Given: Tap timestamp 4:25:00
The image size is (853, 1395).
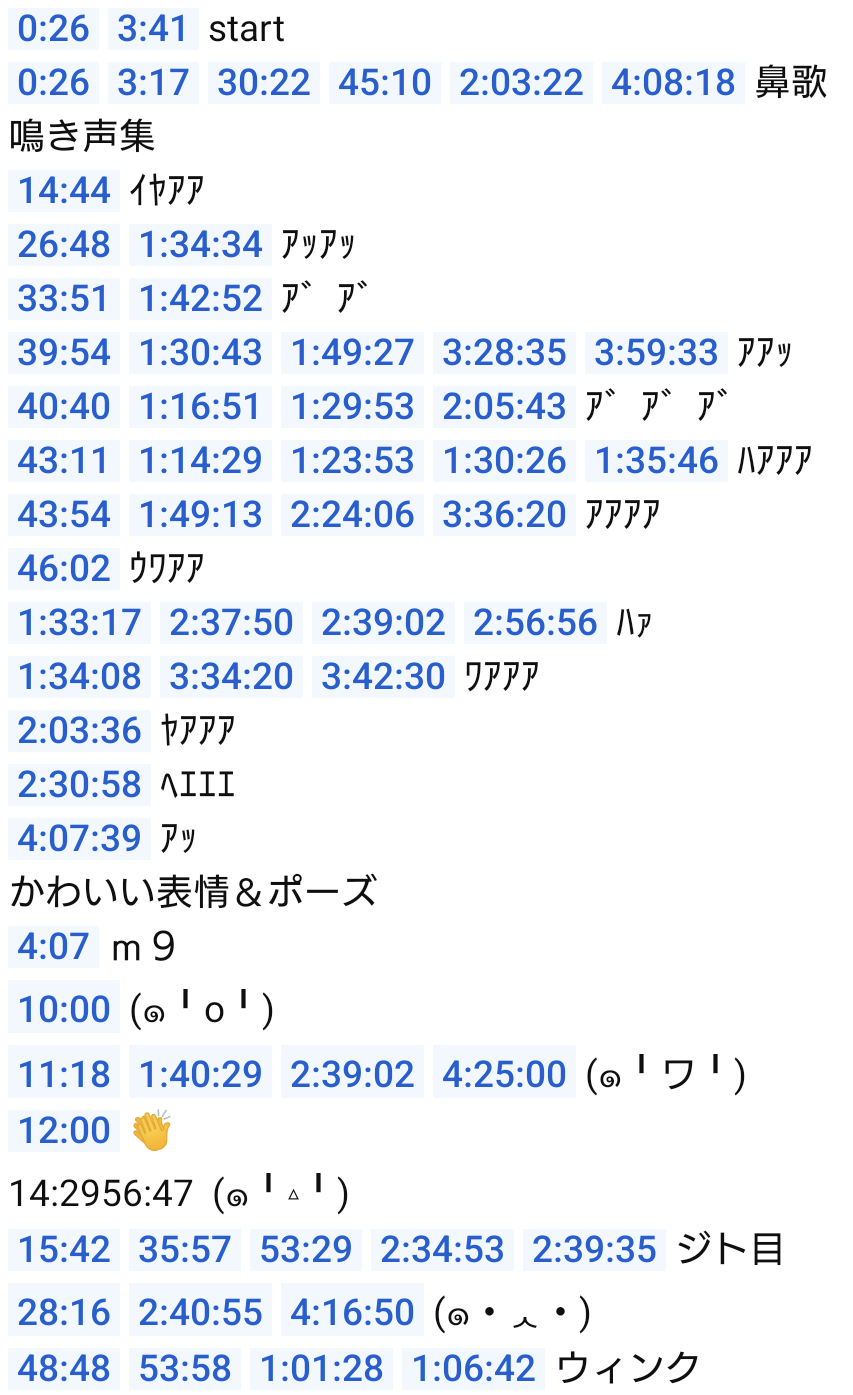Looking at the screenshot, I should tap(504, 1075).
